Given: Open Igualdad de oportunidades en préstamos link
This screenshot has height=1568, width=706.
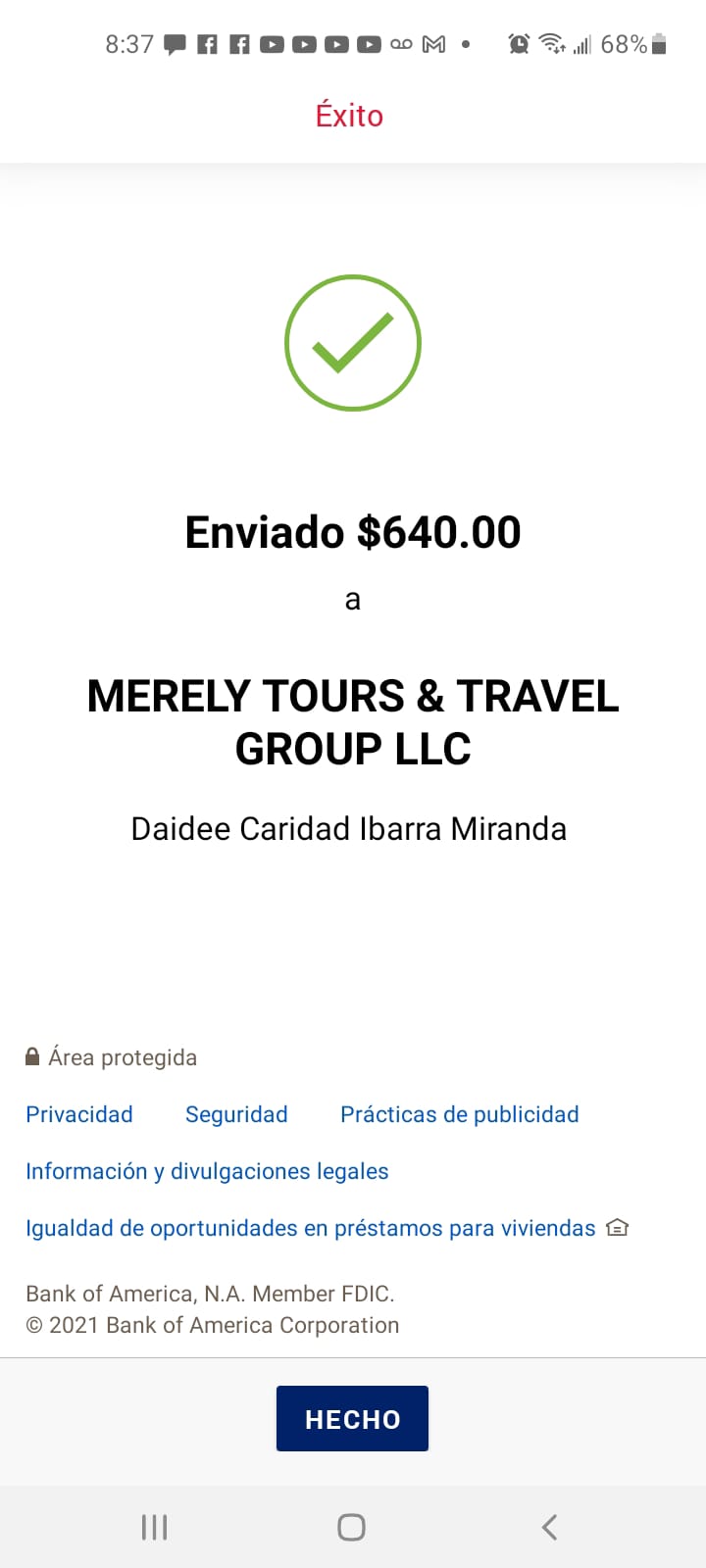Looking at the screenshot, I should [327, 1228].
